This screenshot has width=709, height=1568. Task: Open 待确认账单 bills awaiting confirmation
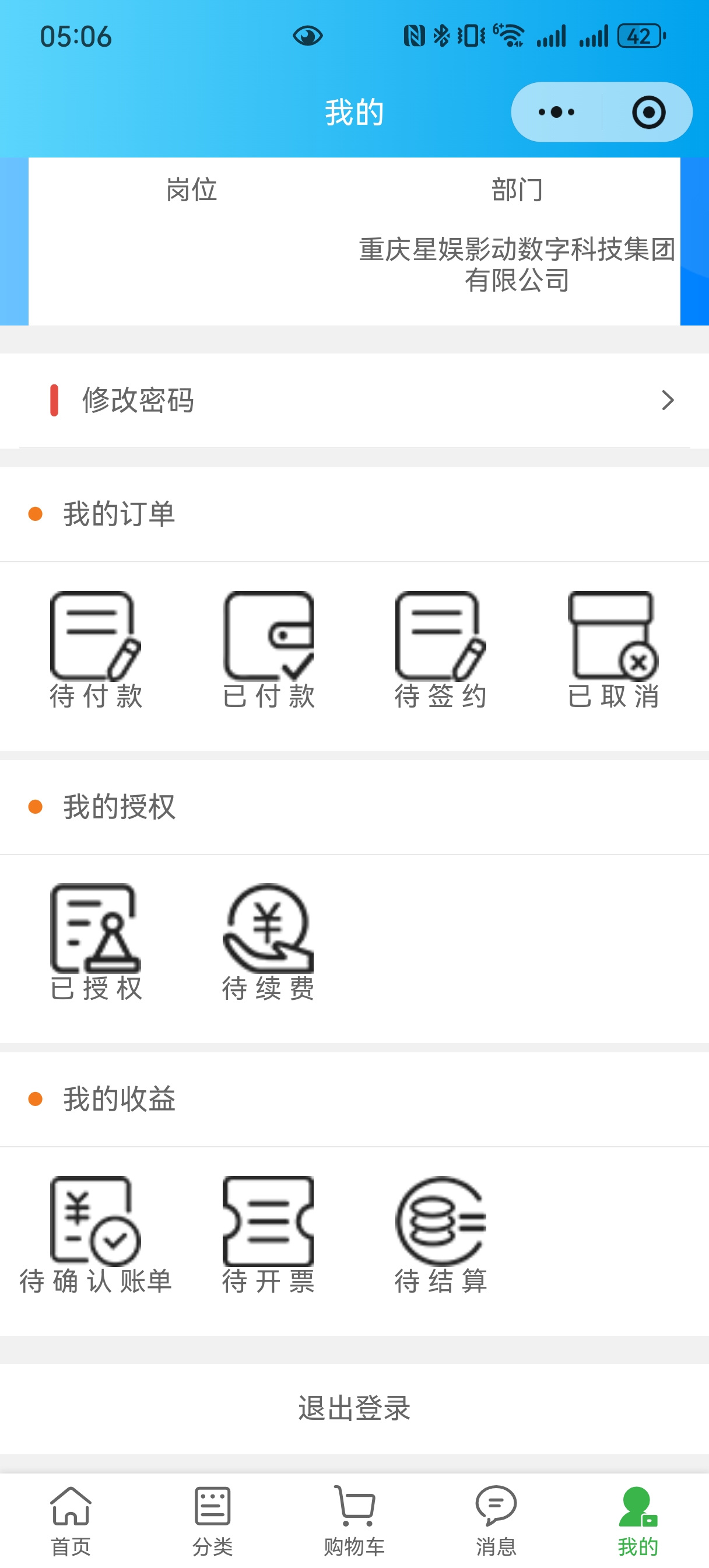96,1234
